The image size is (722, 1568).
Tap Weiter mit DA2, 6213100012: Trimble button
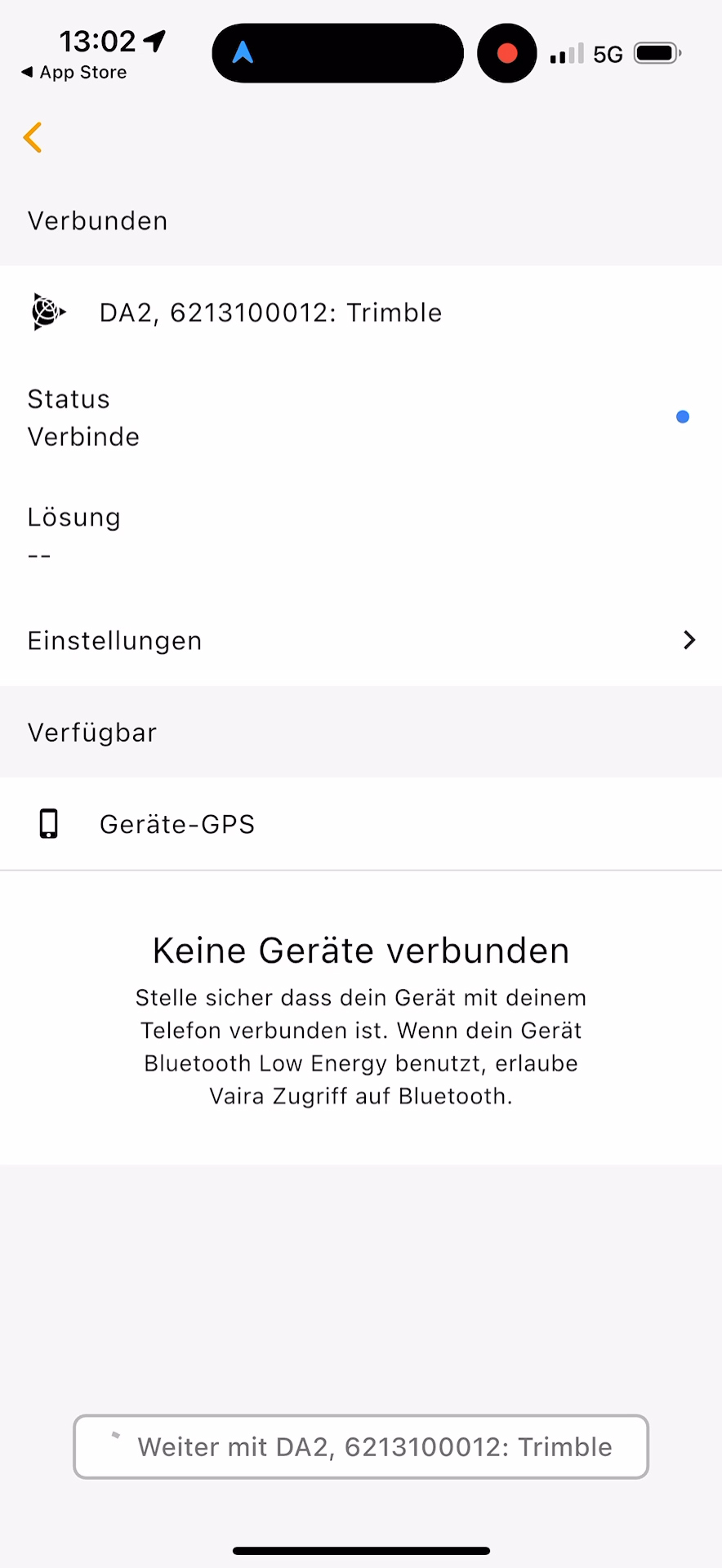coord(361,1446)
